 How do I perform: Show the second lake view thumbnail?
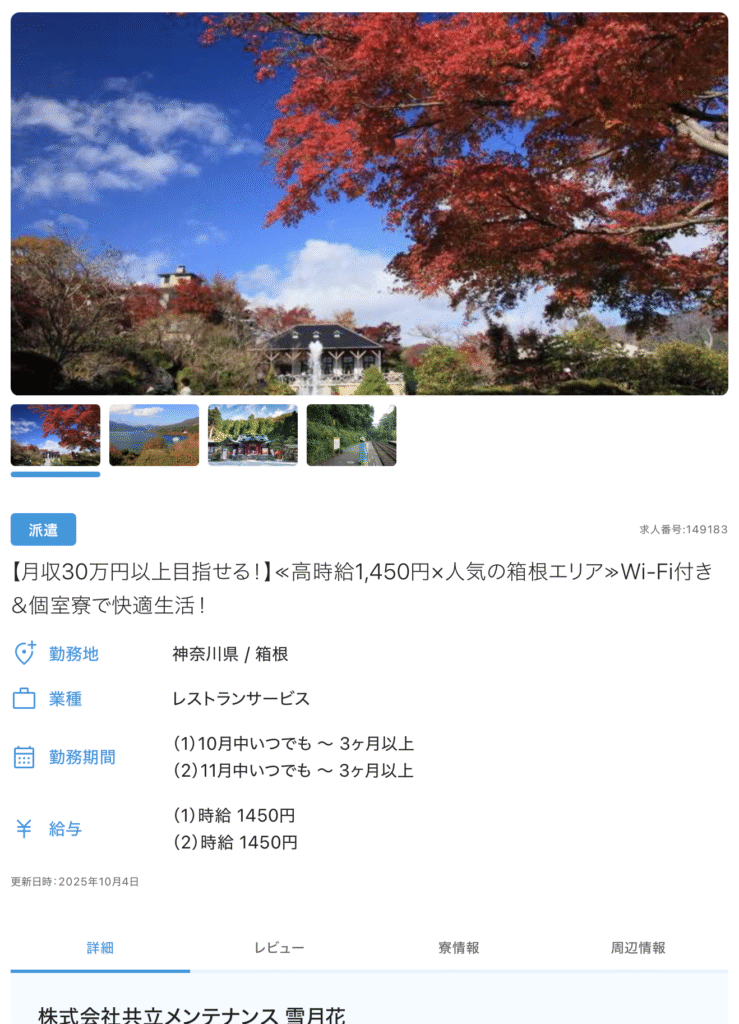point(154,435)
